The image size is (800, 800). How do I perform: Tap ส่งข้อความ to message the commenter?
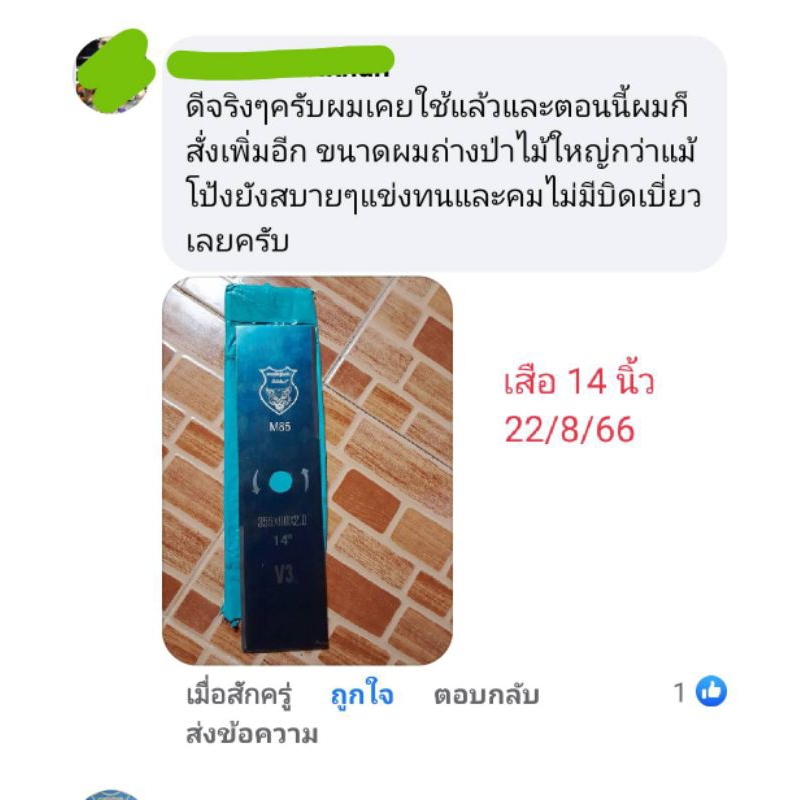click(x=252, y=735)
